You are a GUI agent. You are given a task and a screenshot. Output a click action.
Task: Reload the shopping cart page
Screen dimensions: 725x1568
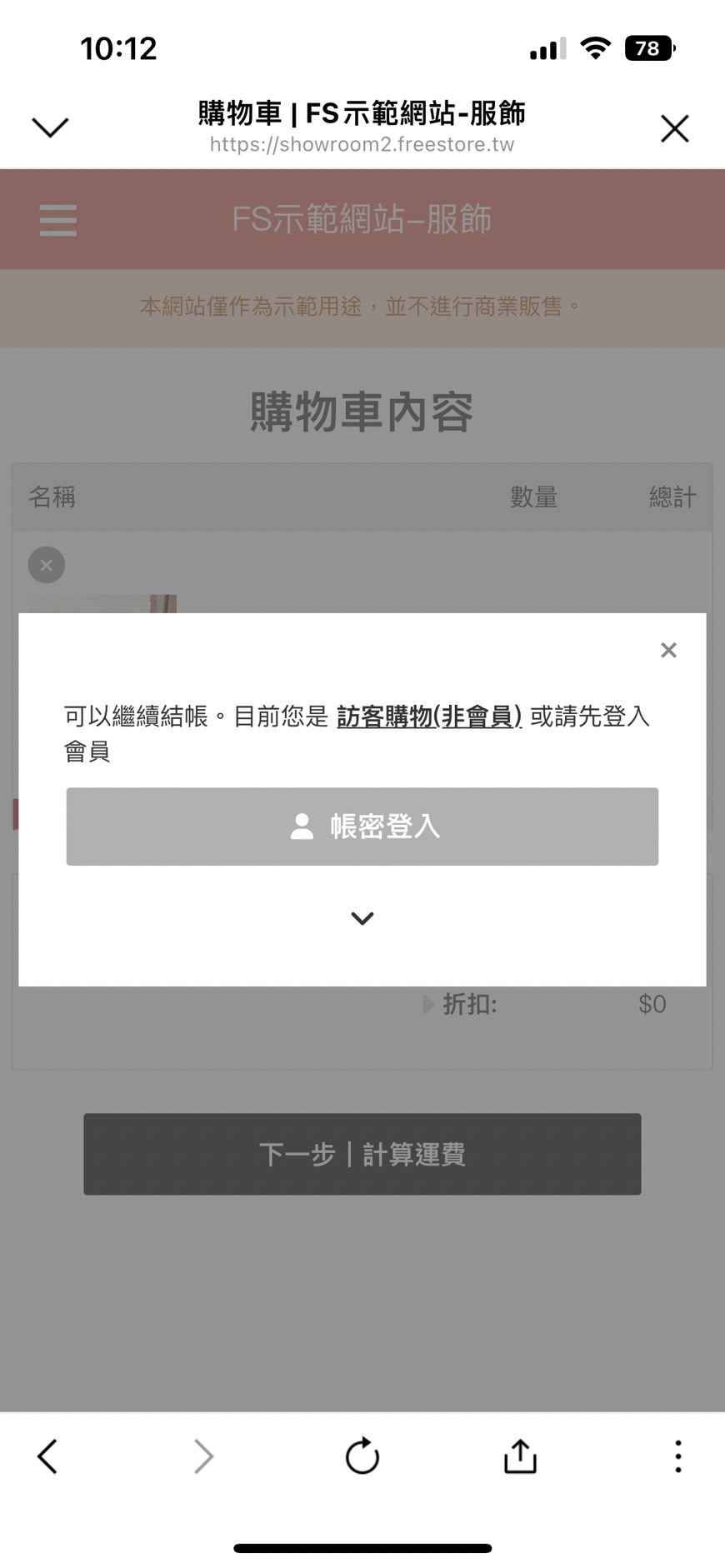(362, 1456)
